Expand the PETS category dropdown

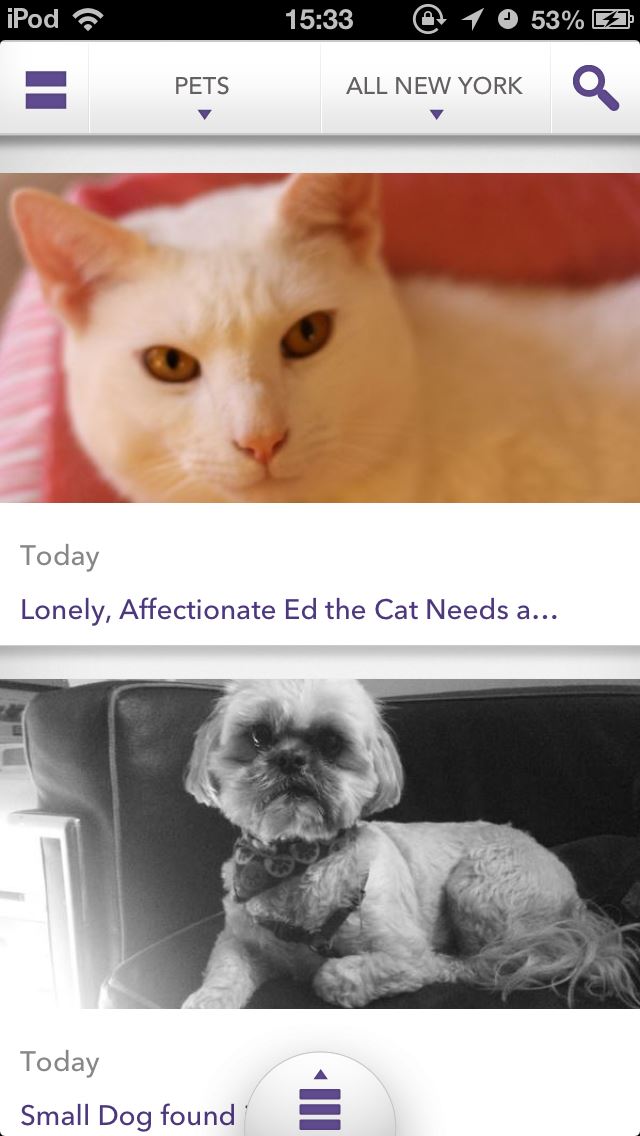204,88
